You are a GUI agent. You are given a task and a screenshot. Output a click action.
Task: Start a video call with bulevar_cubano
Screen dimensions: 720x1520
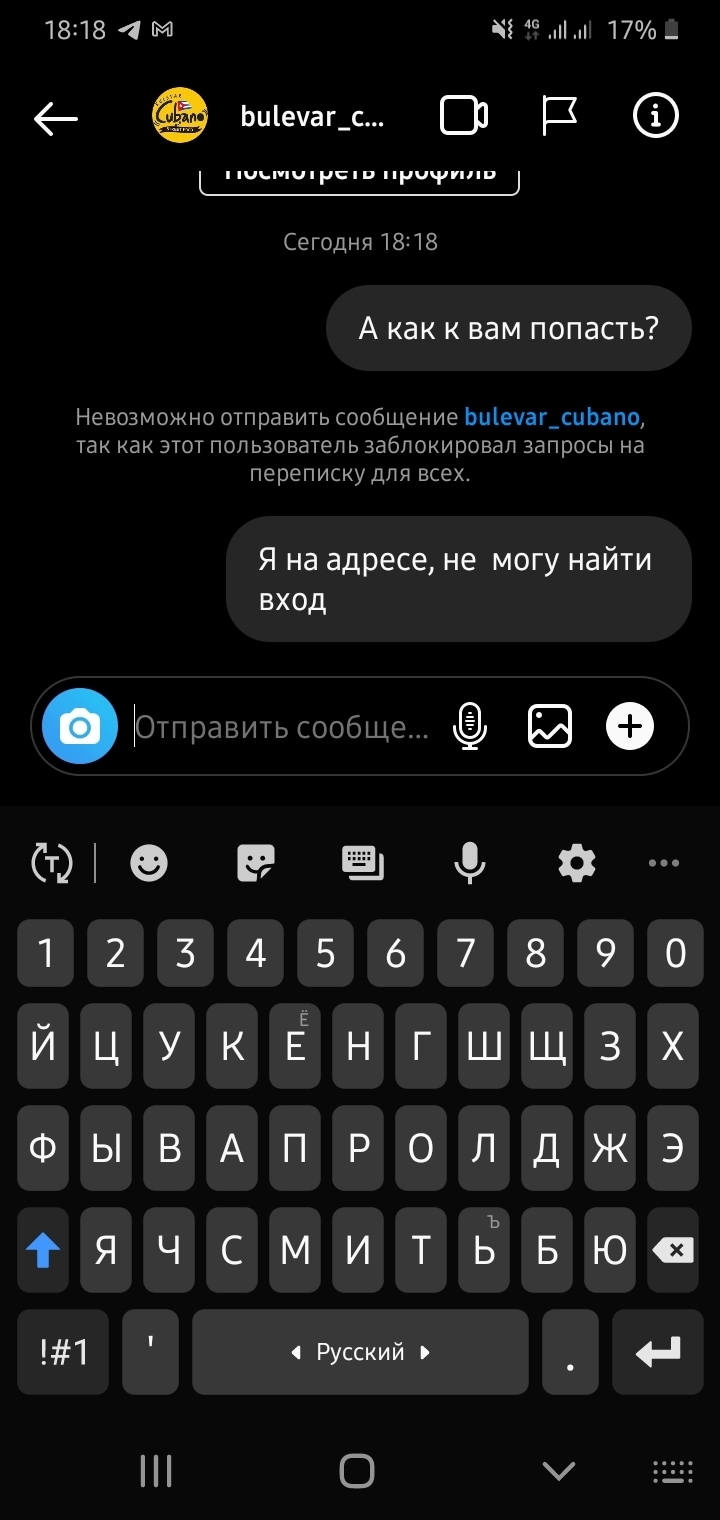pos(464,117)
